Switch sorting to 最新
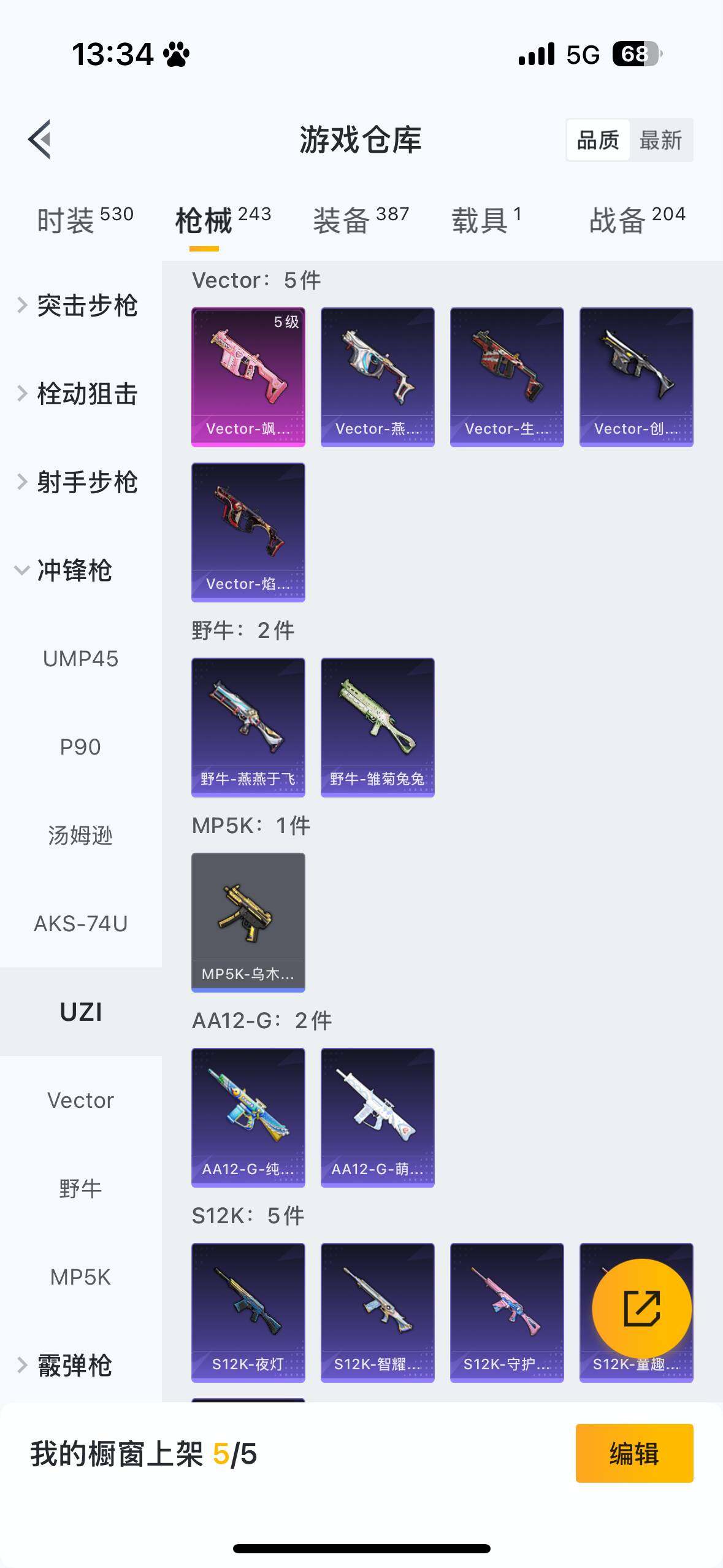The height and width of the screenshot is (1568, 723). click(660, 140)
